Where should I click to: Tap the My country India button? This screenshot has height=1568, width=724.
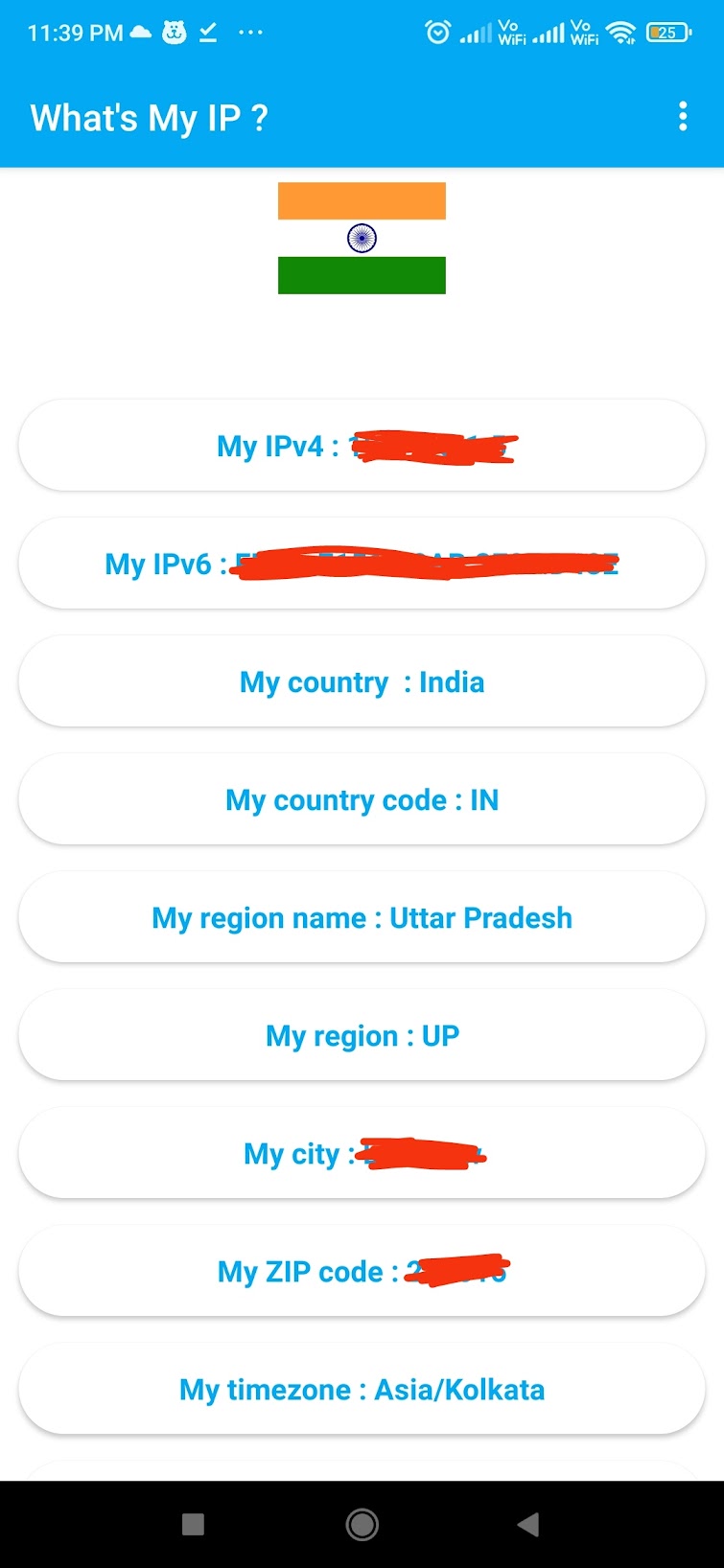click(362, 682)
